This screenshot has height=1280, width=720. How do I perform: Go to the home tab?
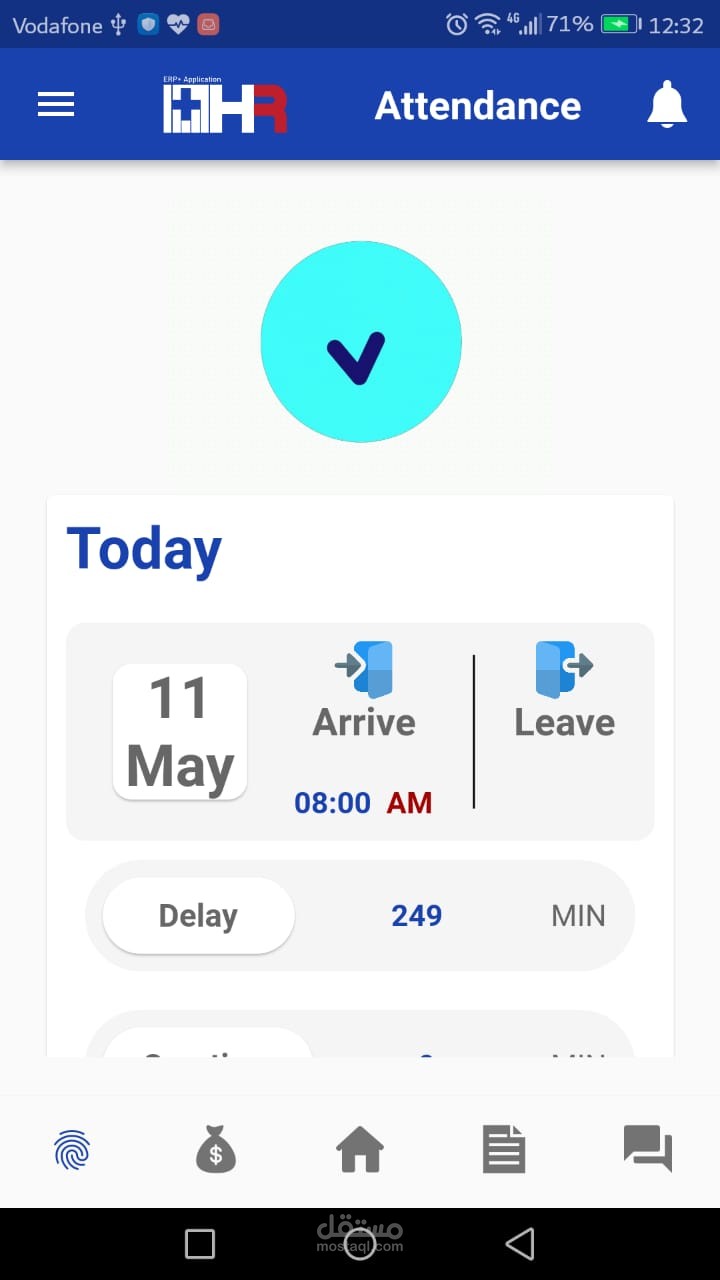pos(360,1150)
